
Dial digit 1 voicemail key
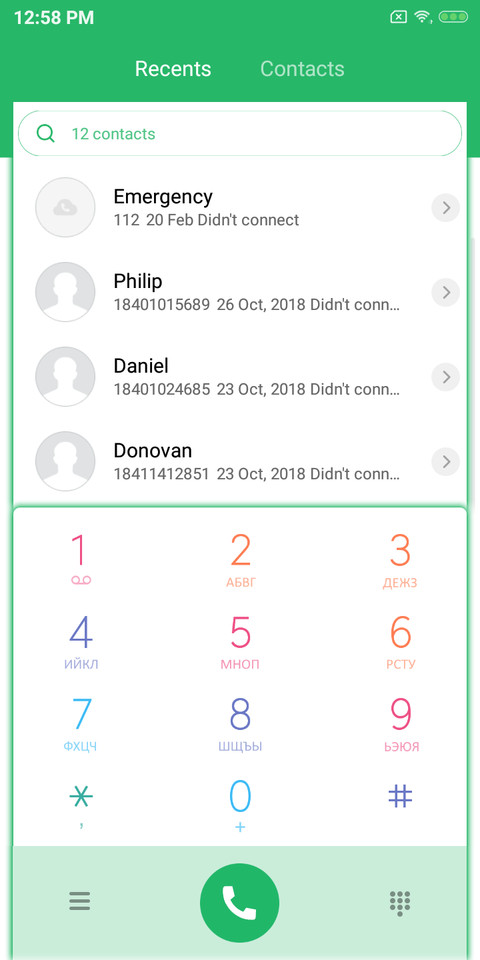point(80,560)
